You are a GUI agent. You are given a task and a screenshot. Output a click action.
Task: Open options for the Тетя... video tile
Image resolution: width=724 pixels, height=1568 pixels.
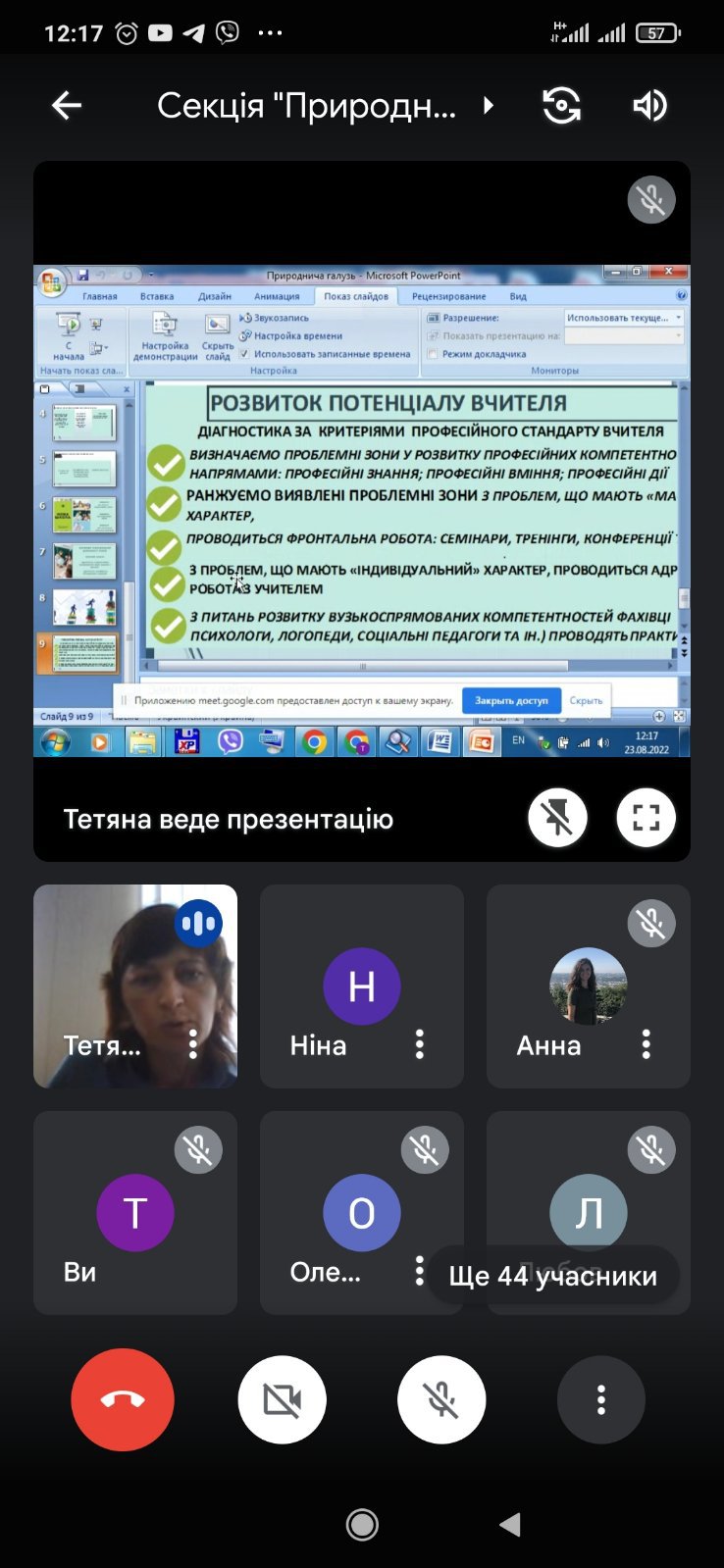(x=193, y=1043)
